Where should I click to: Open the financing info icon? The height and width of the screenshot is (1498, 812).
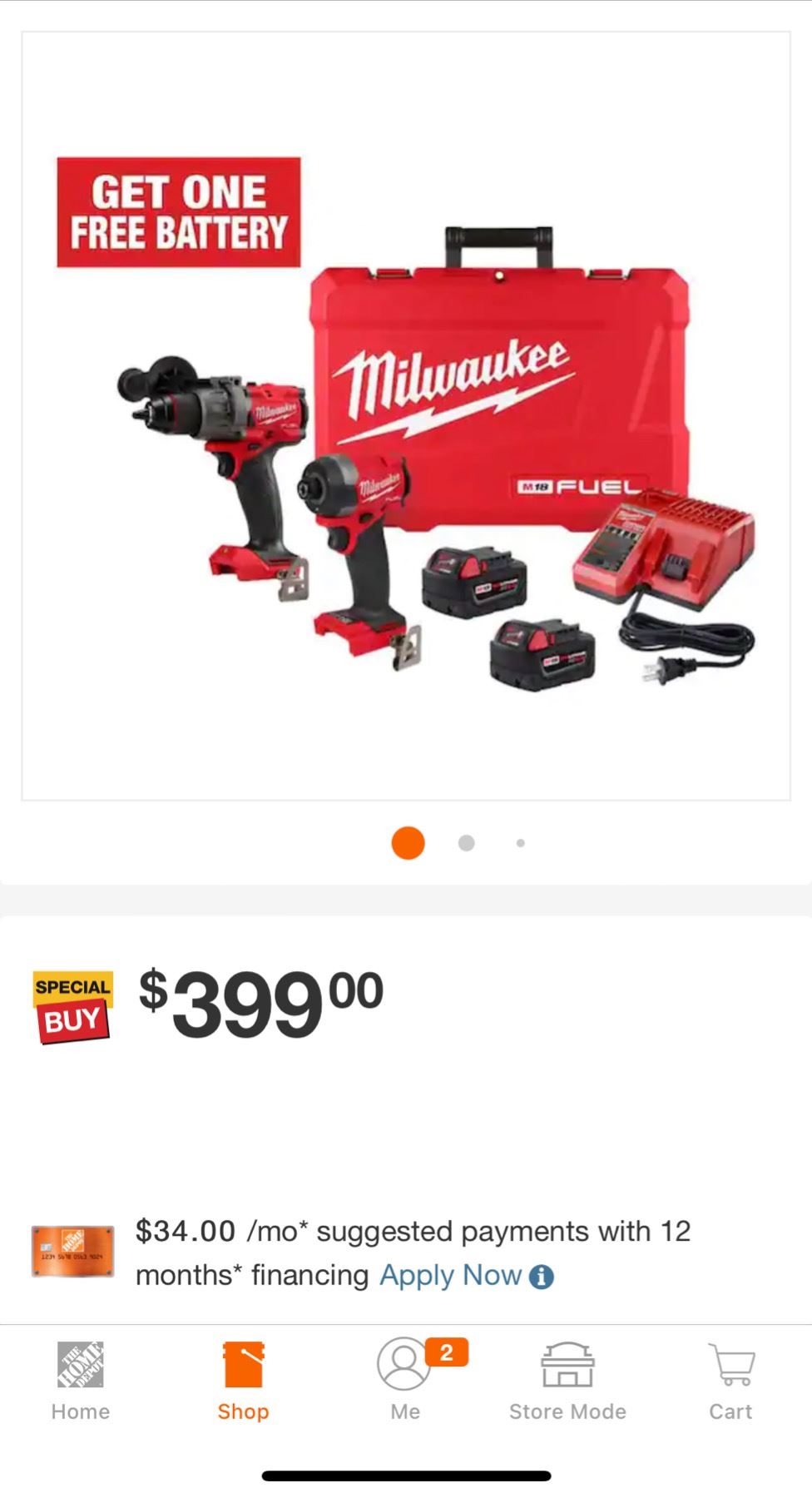click(542, 1277)
